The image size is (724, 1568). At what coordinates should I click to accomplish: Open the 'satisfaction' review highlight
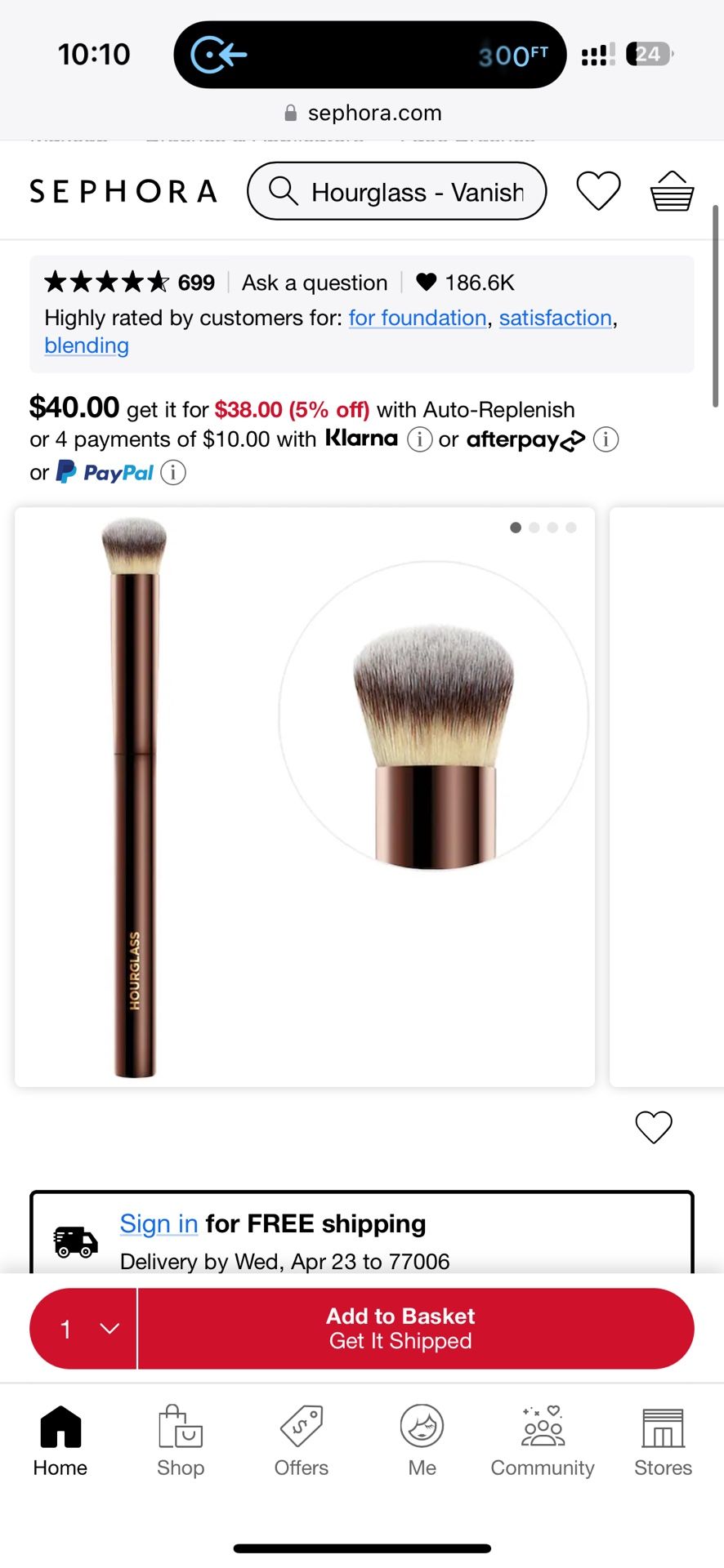(556, 318)
